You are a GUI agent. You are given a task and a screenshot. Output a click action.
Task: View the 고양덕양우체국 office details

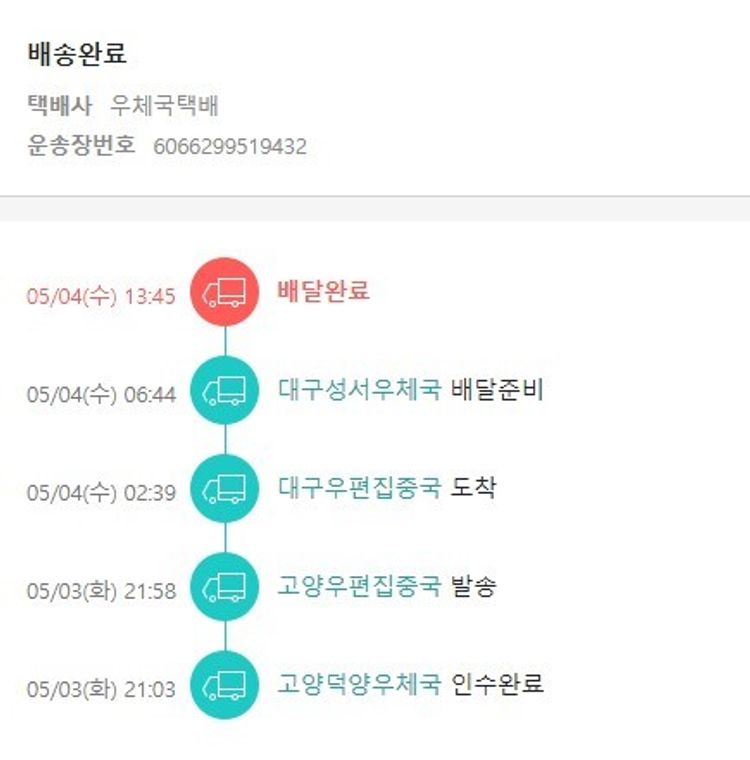358,685
